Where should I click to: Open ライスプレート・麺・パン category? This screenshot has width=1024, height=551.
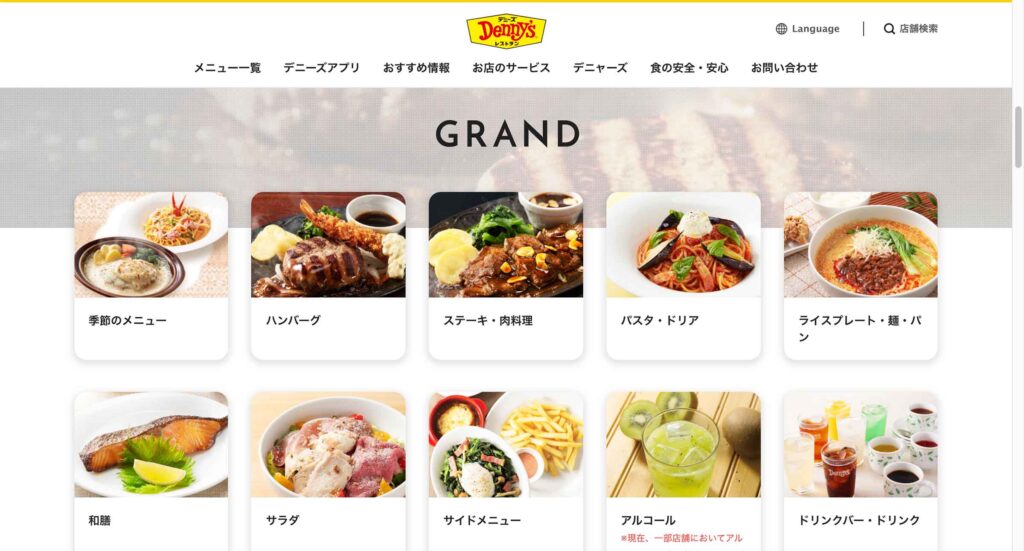click(x=860, y=275)
